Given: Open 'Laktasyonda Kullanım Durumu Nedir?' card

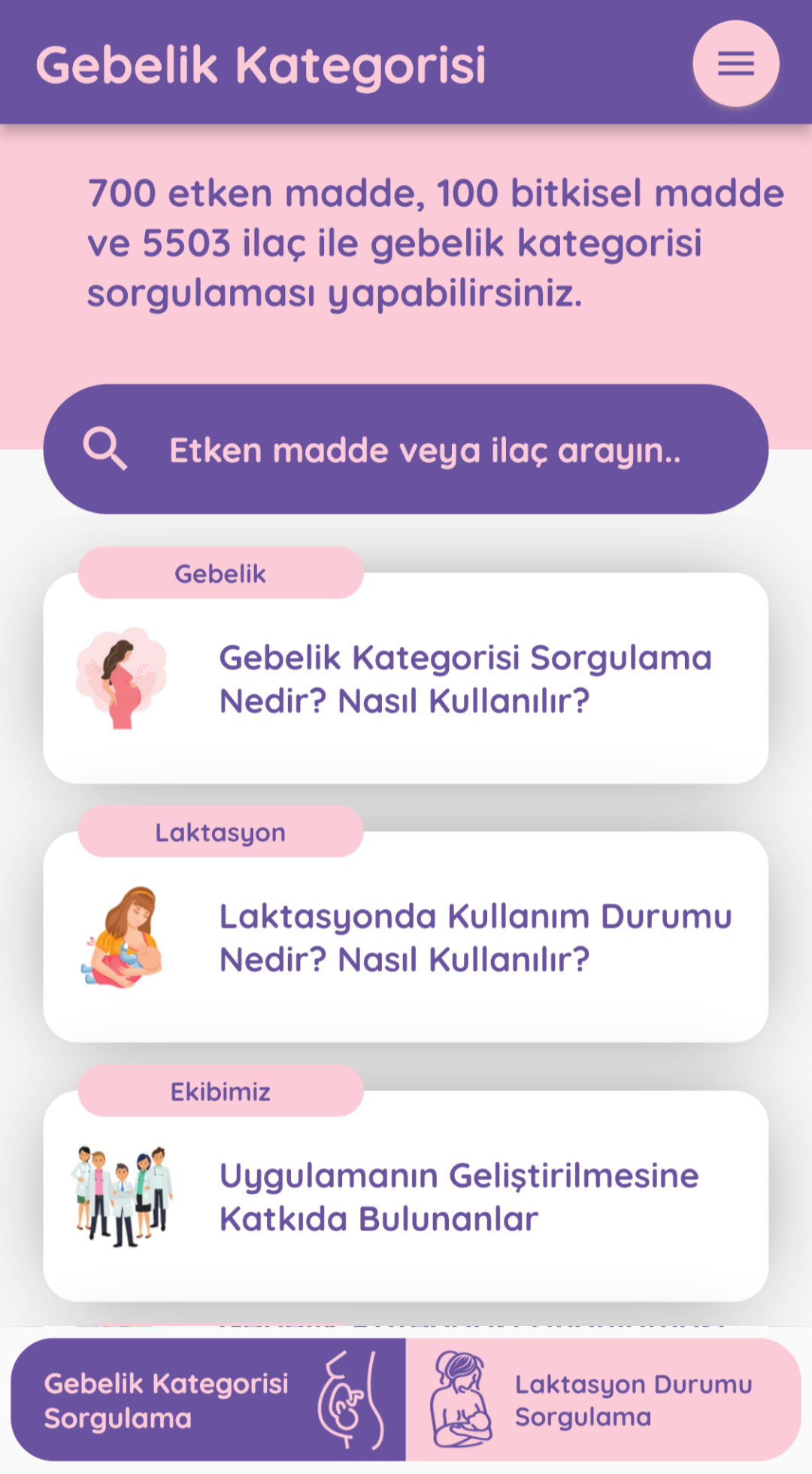Looking at the screenshot, I should click(406, 938).
